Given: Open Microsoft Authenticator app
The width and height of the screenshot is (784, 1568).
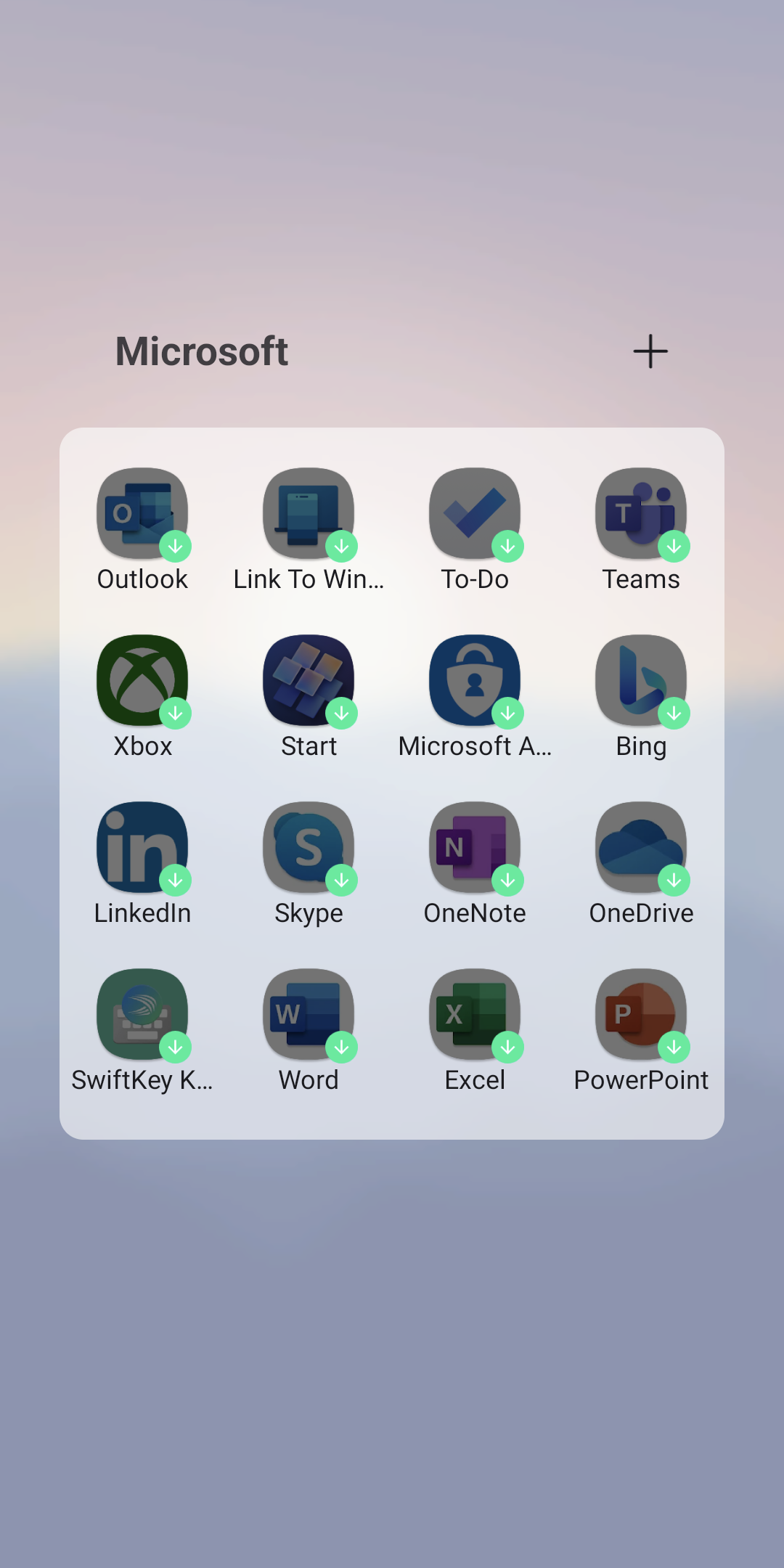Looking at the screenshot, I should pyautogui.click(x=475, y=680).
